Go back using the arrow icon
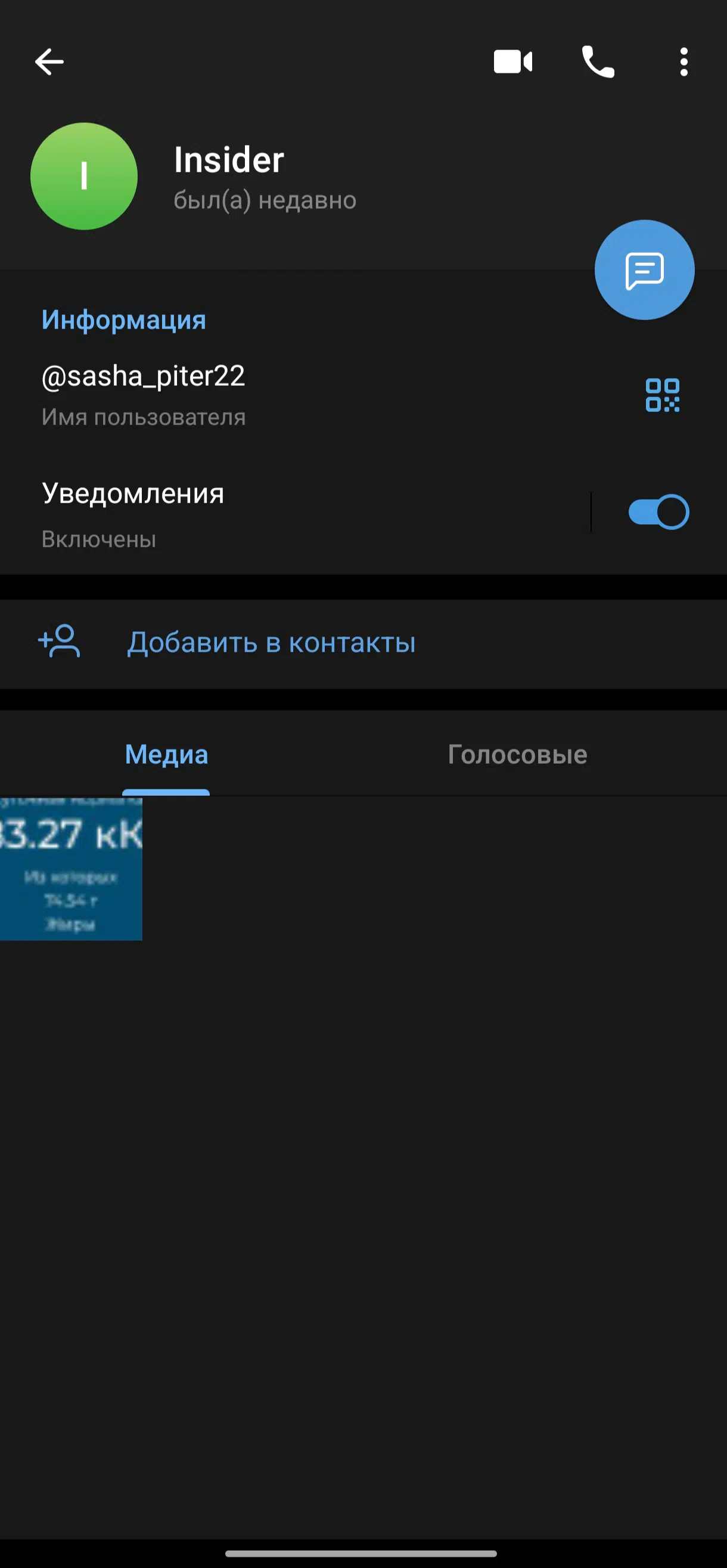The height and width of the screenshot is (1568, 727). tap(49, 61)
